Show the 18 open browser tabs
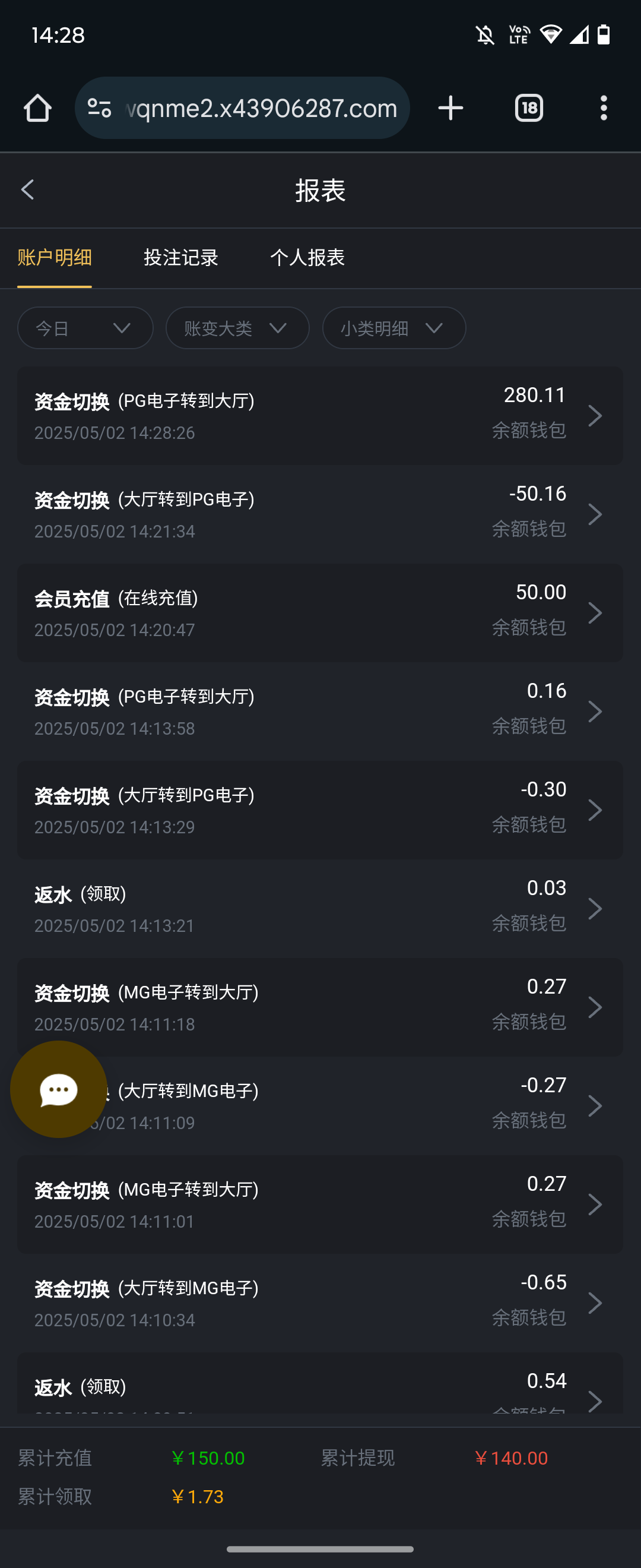 point(529,108)
